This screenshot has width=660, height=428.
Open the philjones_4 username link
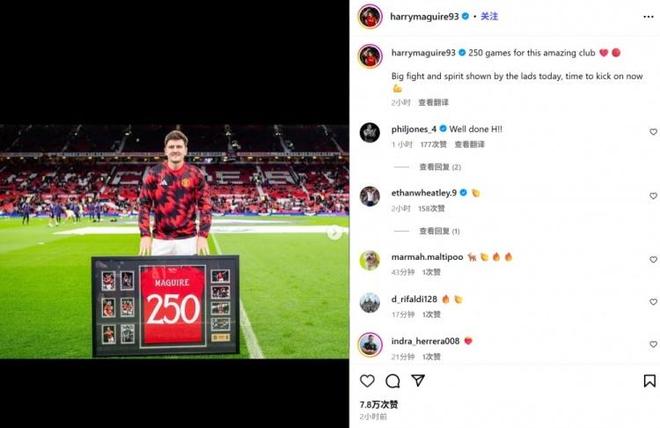coord(413,129)
